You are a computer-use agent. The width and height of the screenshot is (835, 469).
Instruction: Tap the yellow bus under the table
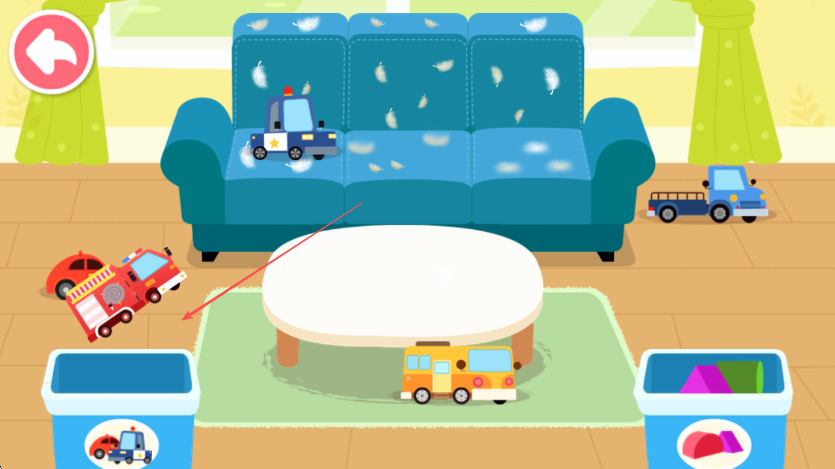coord(459,373)
